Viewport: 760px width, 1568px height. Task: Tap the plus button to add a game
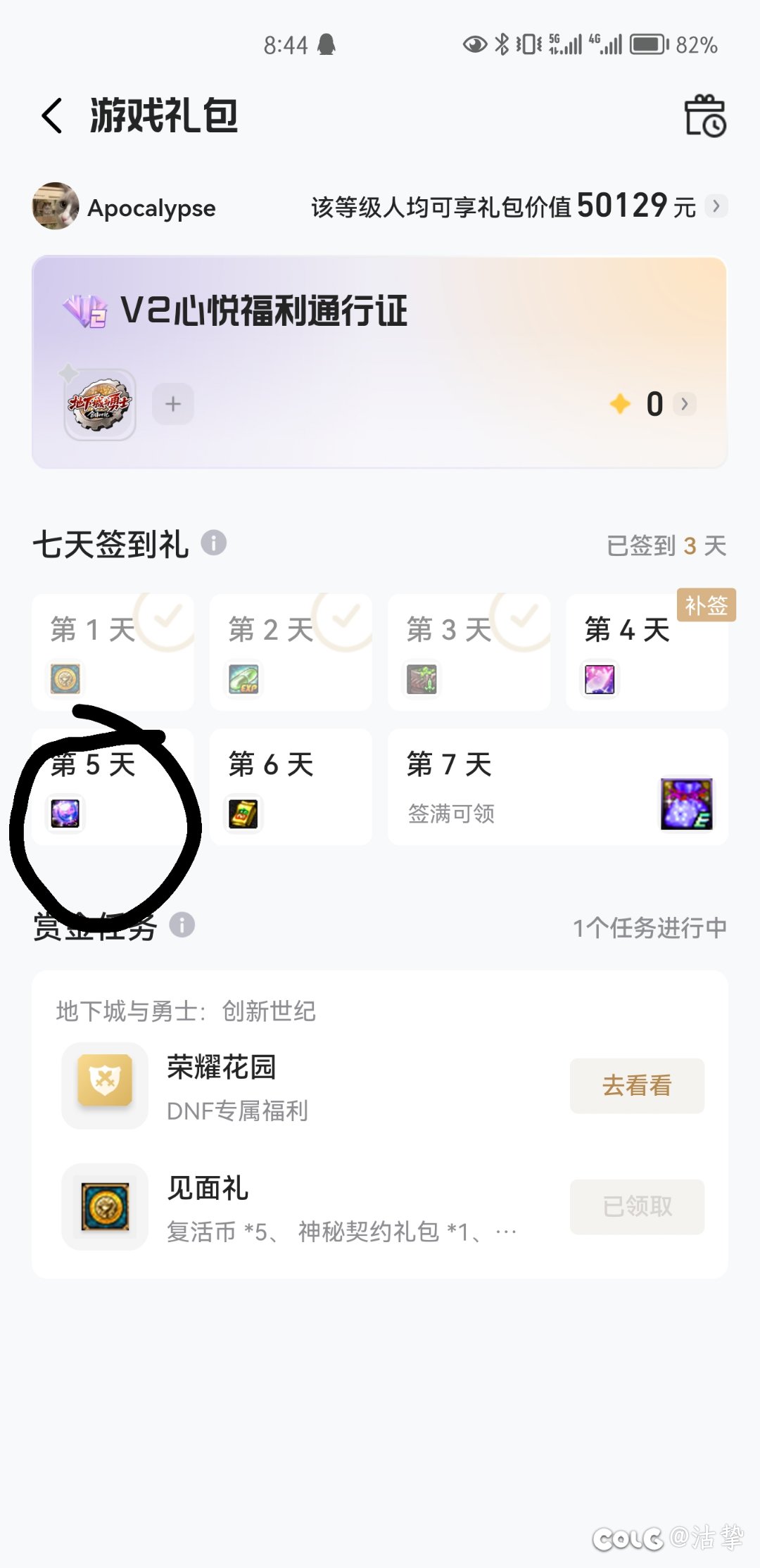(173, 404)
